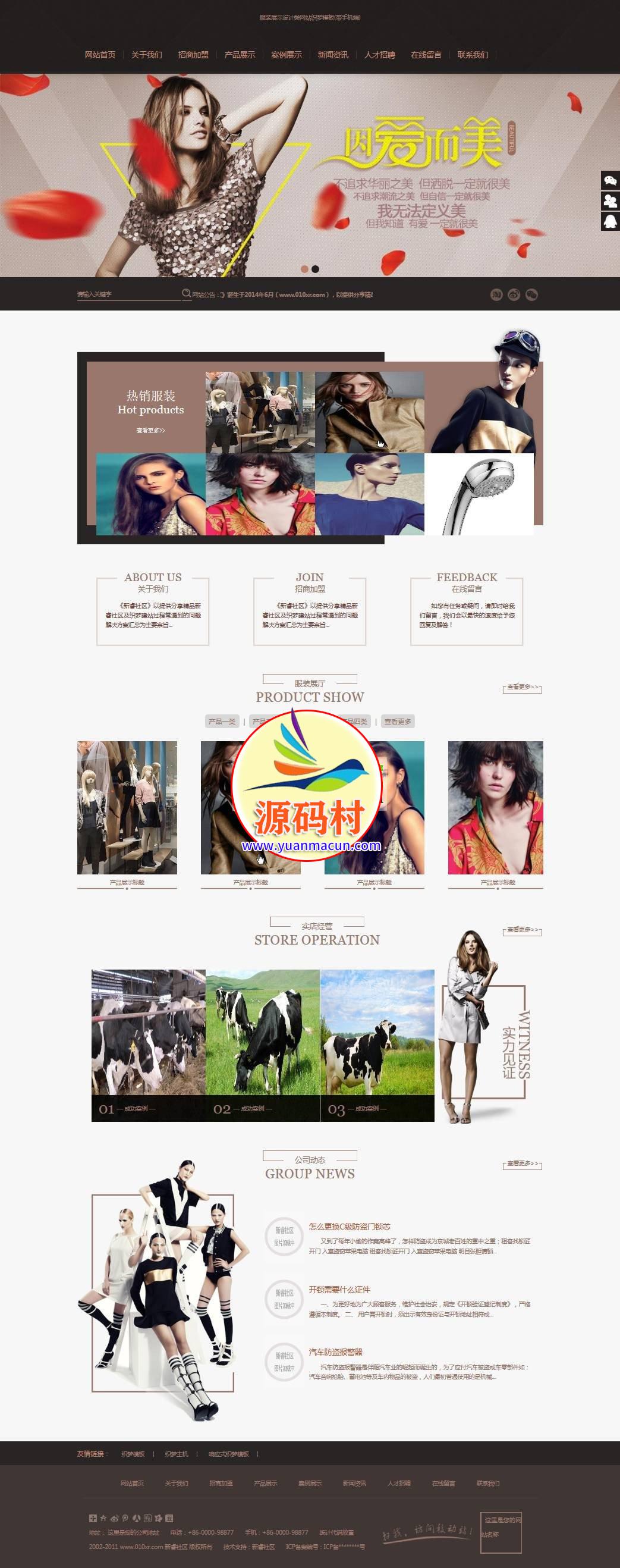Go to 招商加盟 in the top navigation
The image size is (620, 1568).
click(x=193, y=55)
